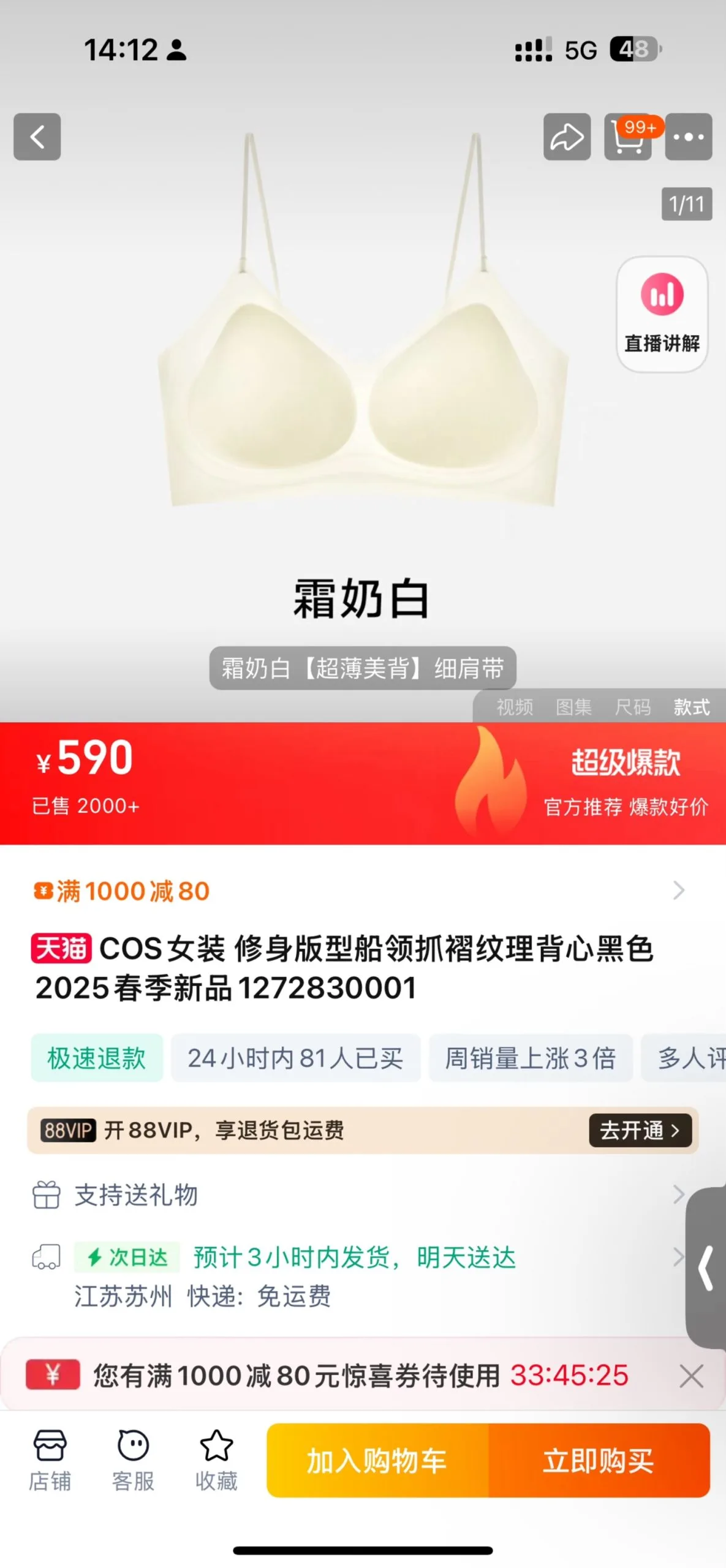This screenshot has height=1568, width=726.
Task: Dismiss the 惊喜券 coupon banner
Action: point(691,1376)
